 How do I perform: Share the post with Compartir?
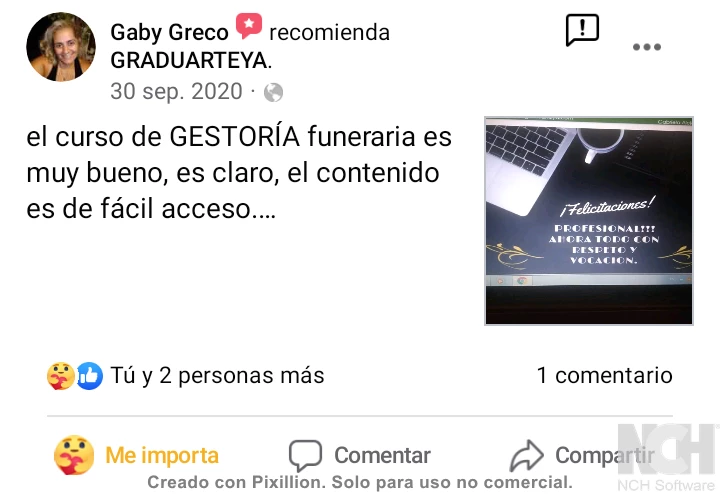click(582, 456)
